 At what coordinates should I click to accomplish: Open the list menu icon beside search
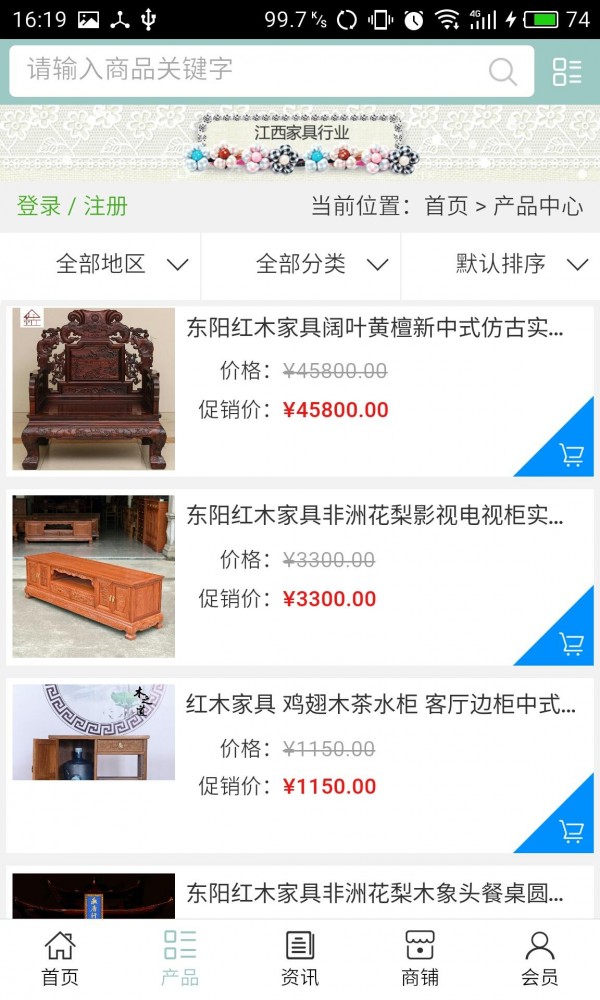[567, 71]
